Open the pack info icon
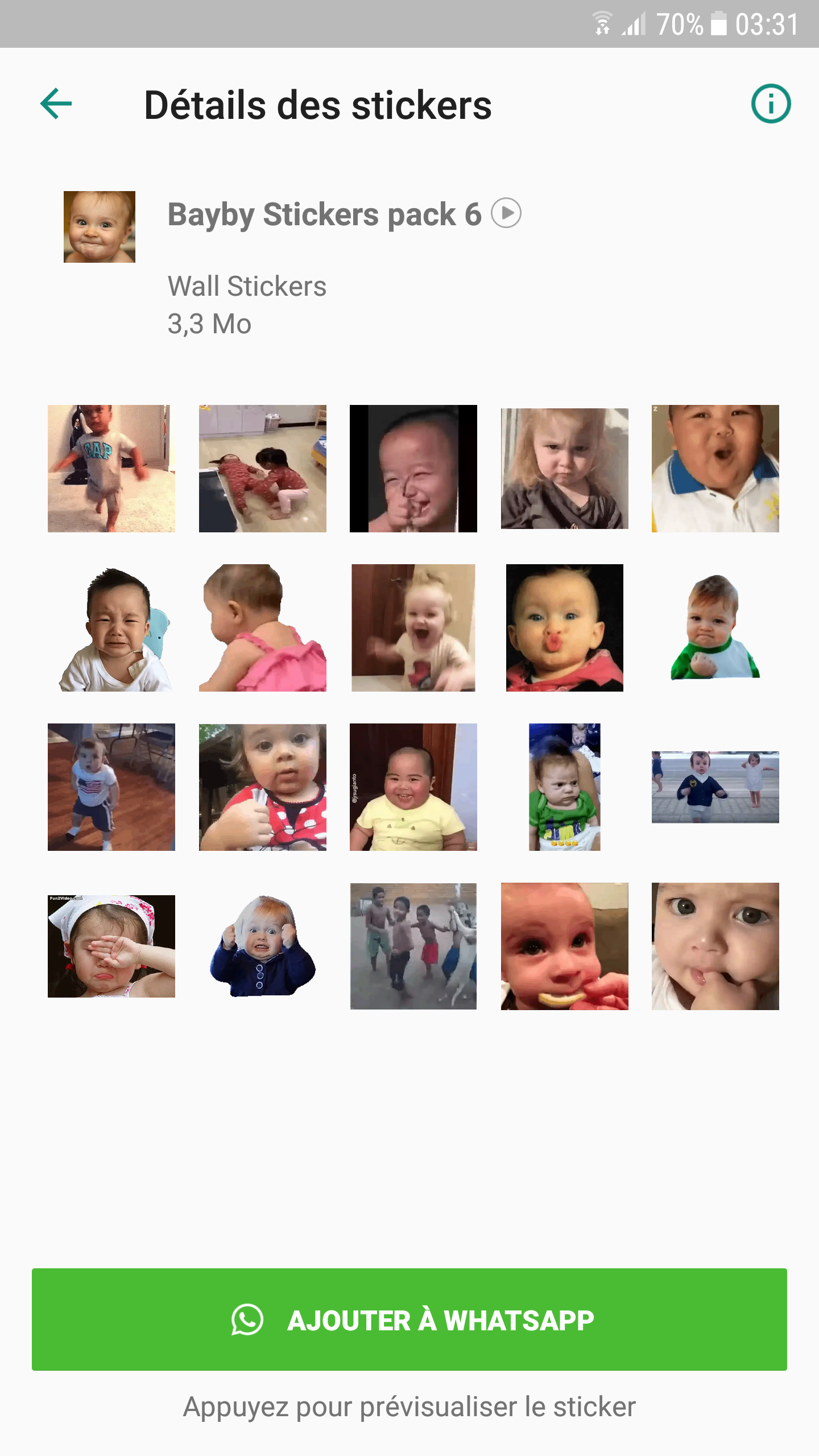This screenshot has width=819, height=1456. click(x=771, y=104)
